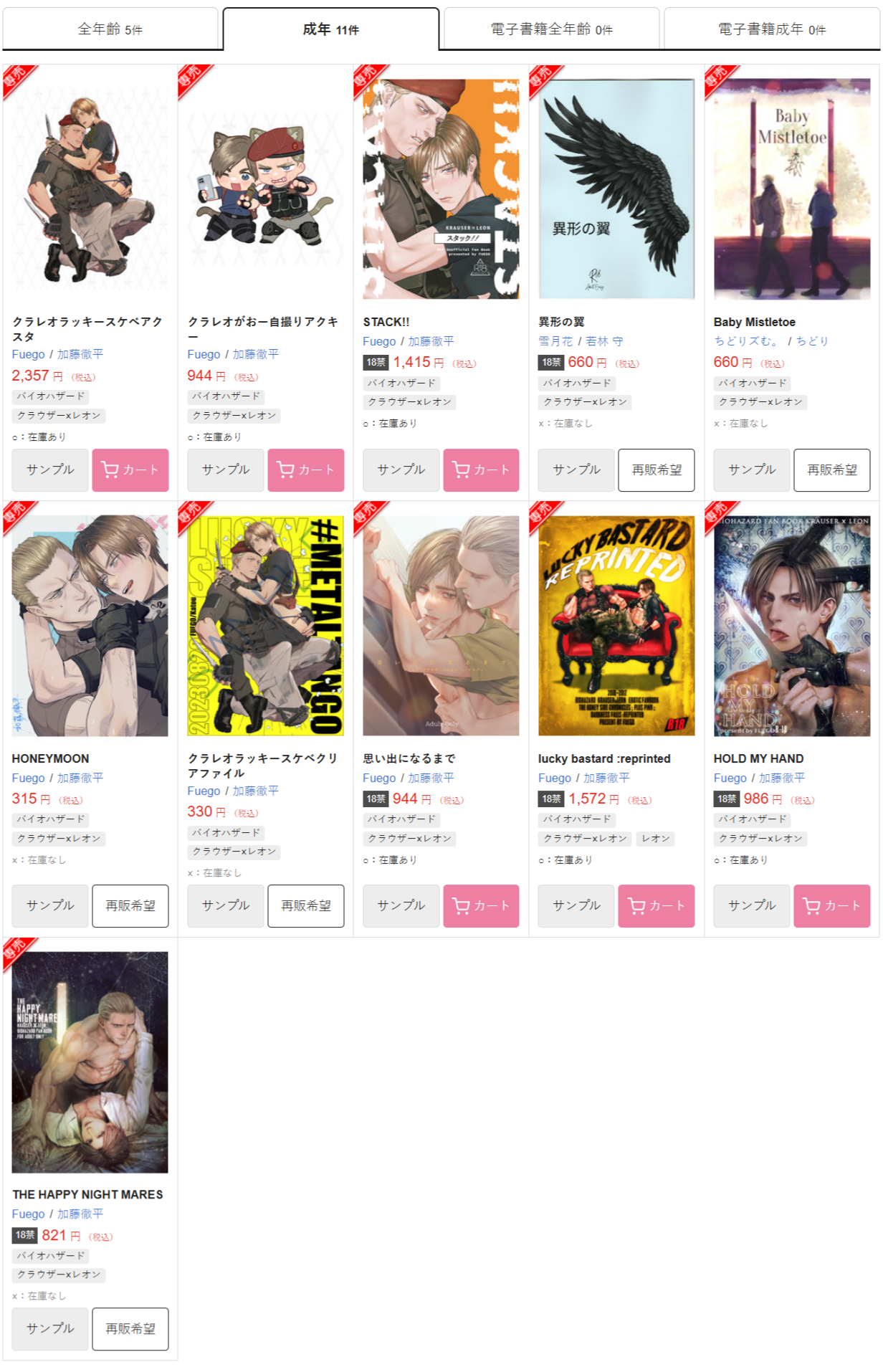
Task: Request resale of THE HAPPY NIGHT MARES
Action: [x=130, y=1329]
